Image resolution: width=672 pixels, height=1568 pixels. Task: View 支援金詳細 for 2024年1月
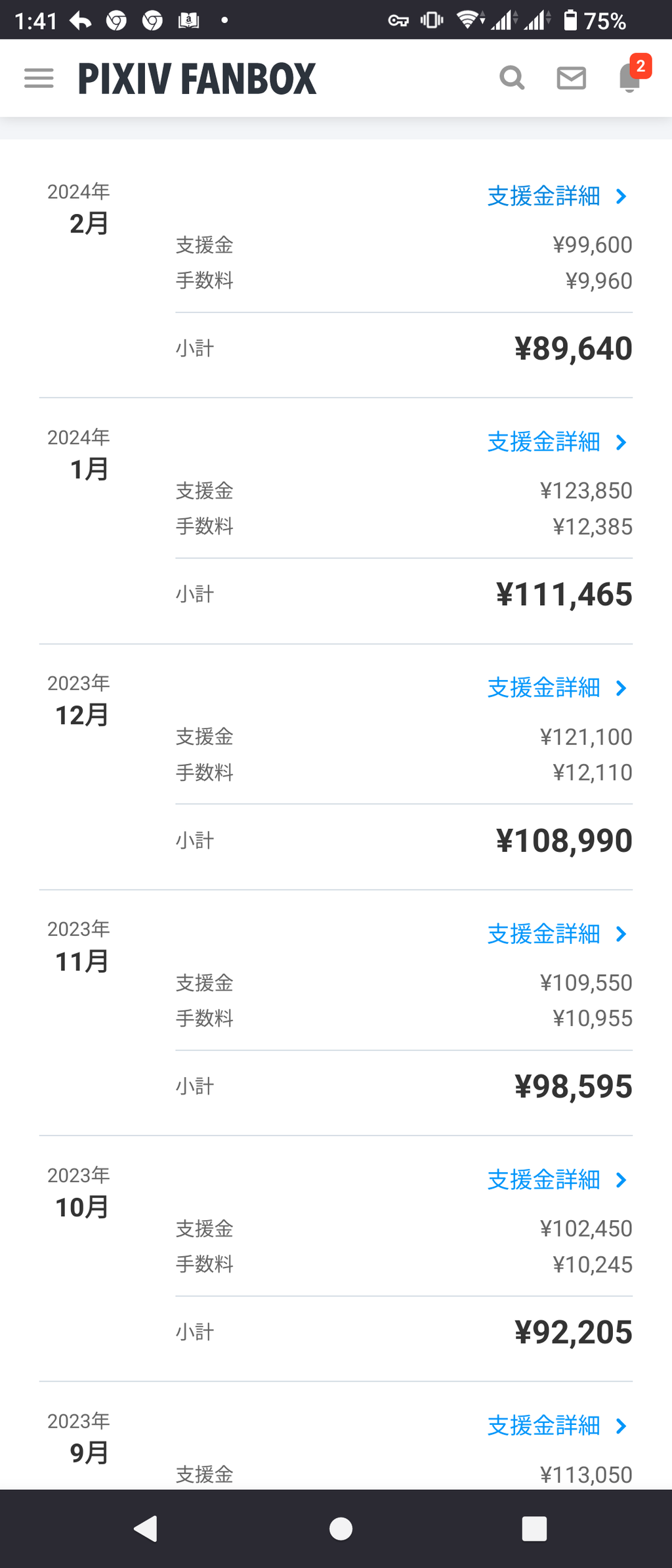(557, 442)
